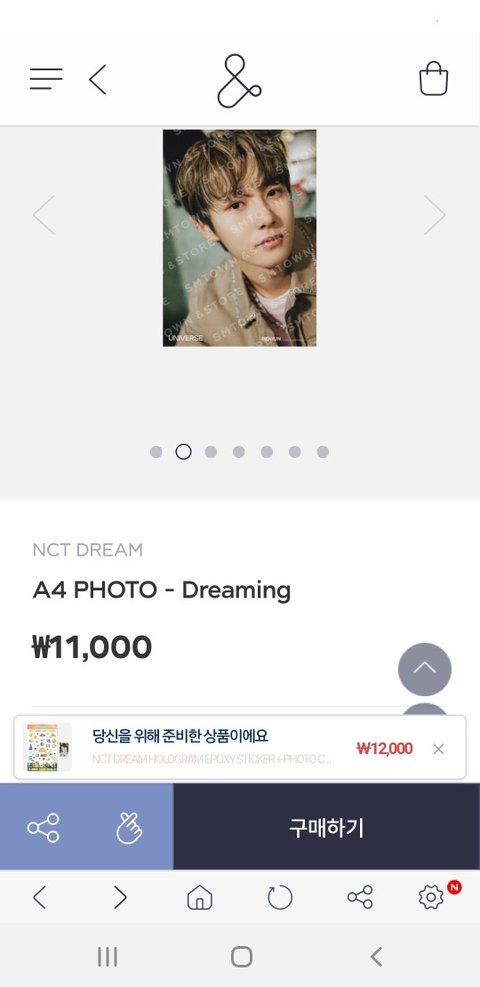Show the next product photo
The width and height of the screenshot is (480, 987).
click(434, 215)
